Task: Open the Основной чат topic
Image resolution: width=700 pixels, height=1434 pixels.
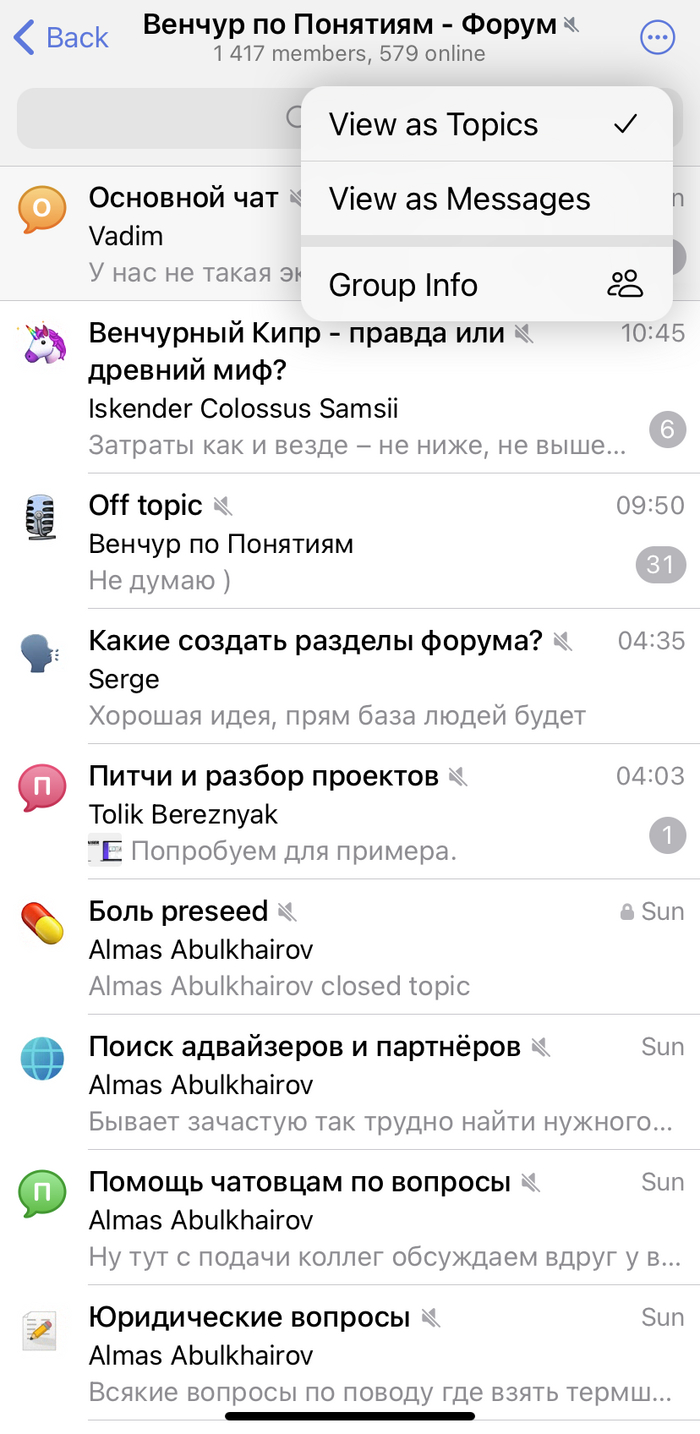Action: [160, 234]
